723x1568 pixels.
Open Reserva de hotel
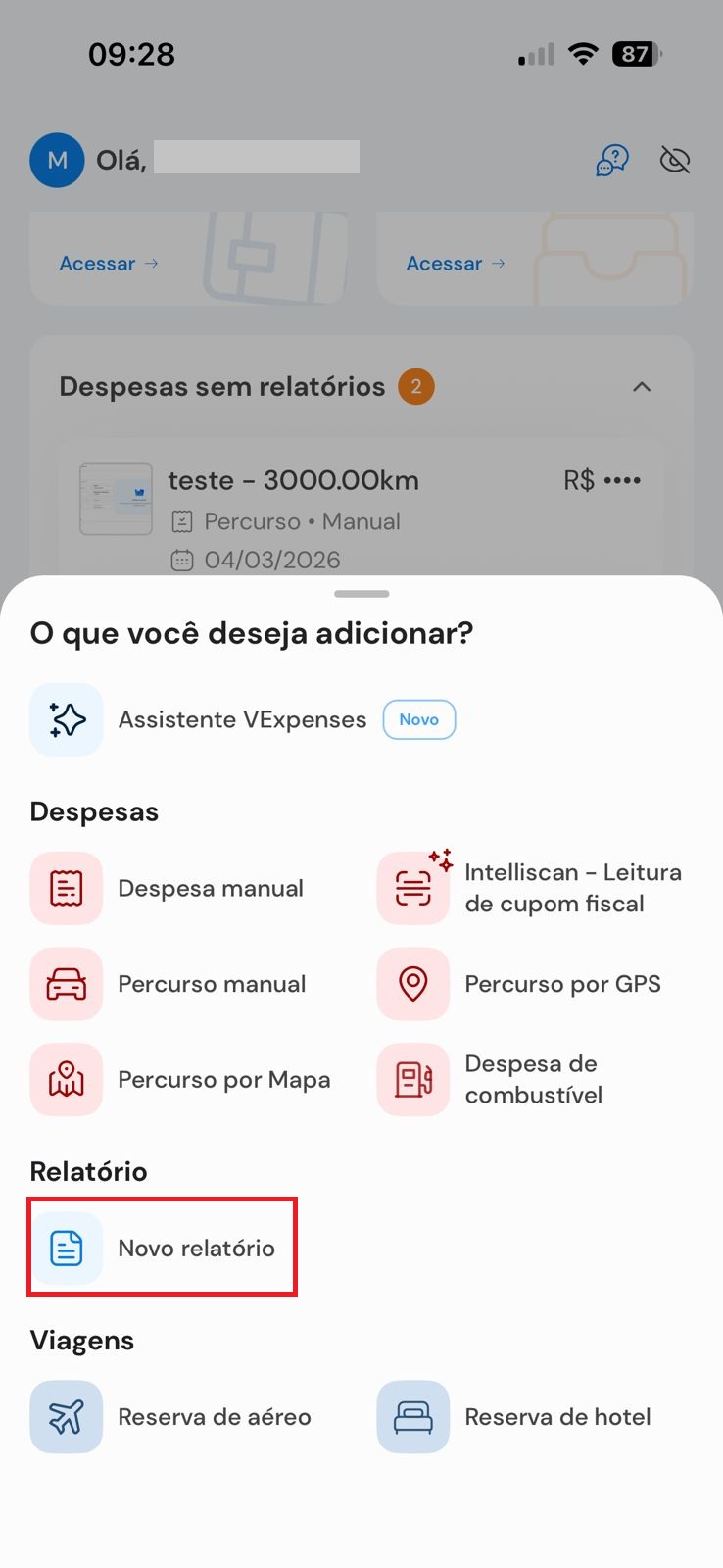point(514,1417)
